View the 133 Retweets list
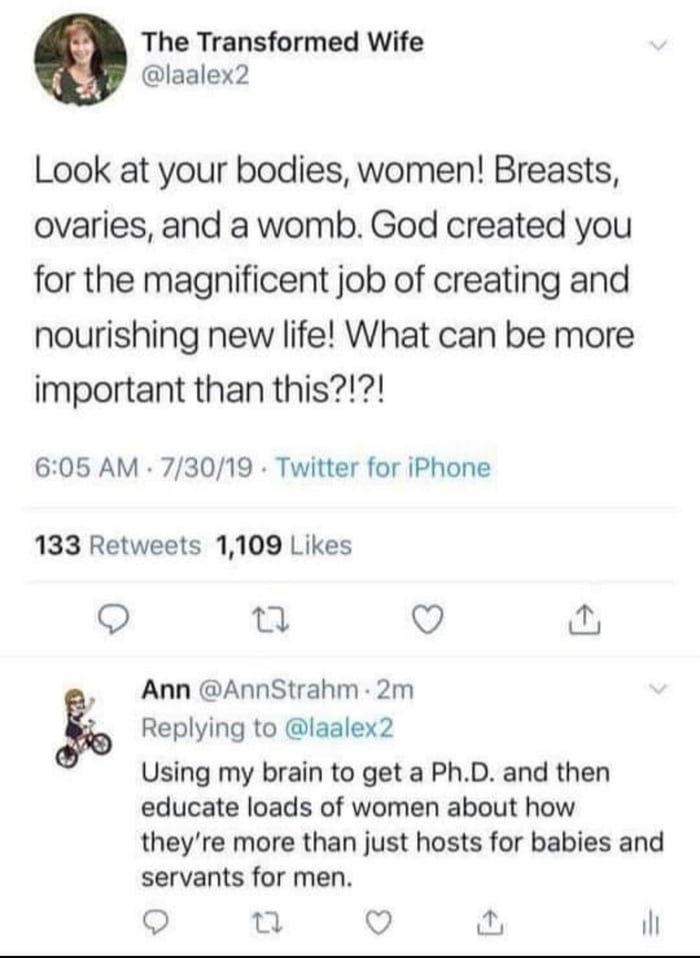Image resolution: width=700 pixels, height=958 pixels. [118, 545]
